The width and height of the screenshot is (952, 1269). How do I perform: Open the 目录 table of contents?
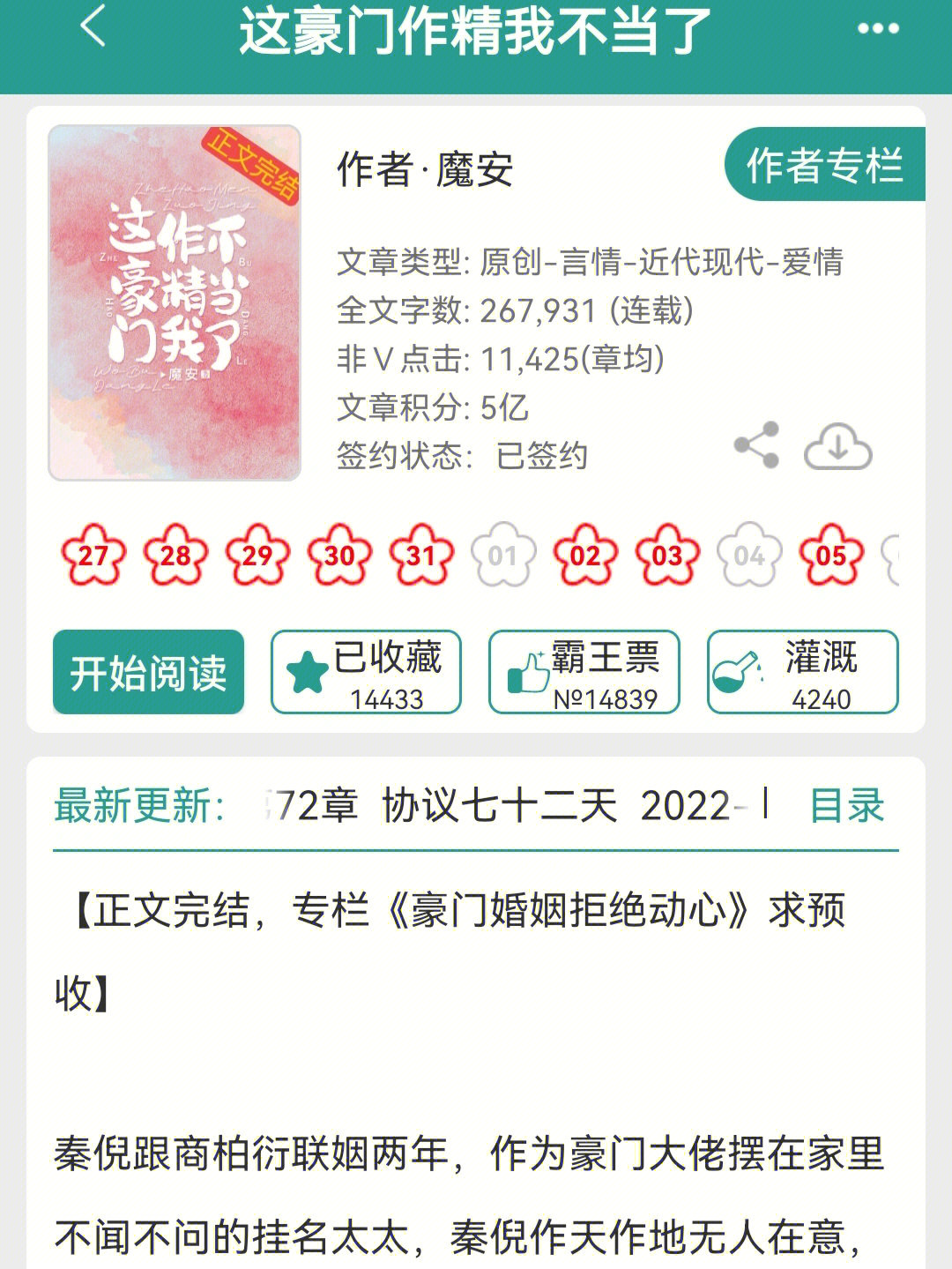pyautogui.click(x=846, y=805)
